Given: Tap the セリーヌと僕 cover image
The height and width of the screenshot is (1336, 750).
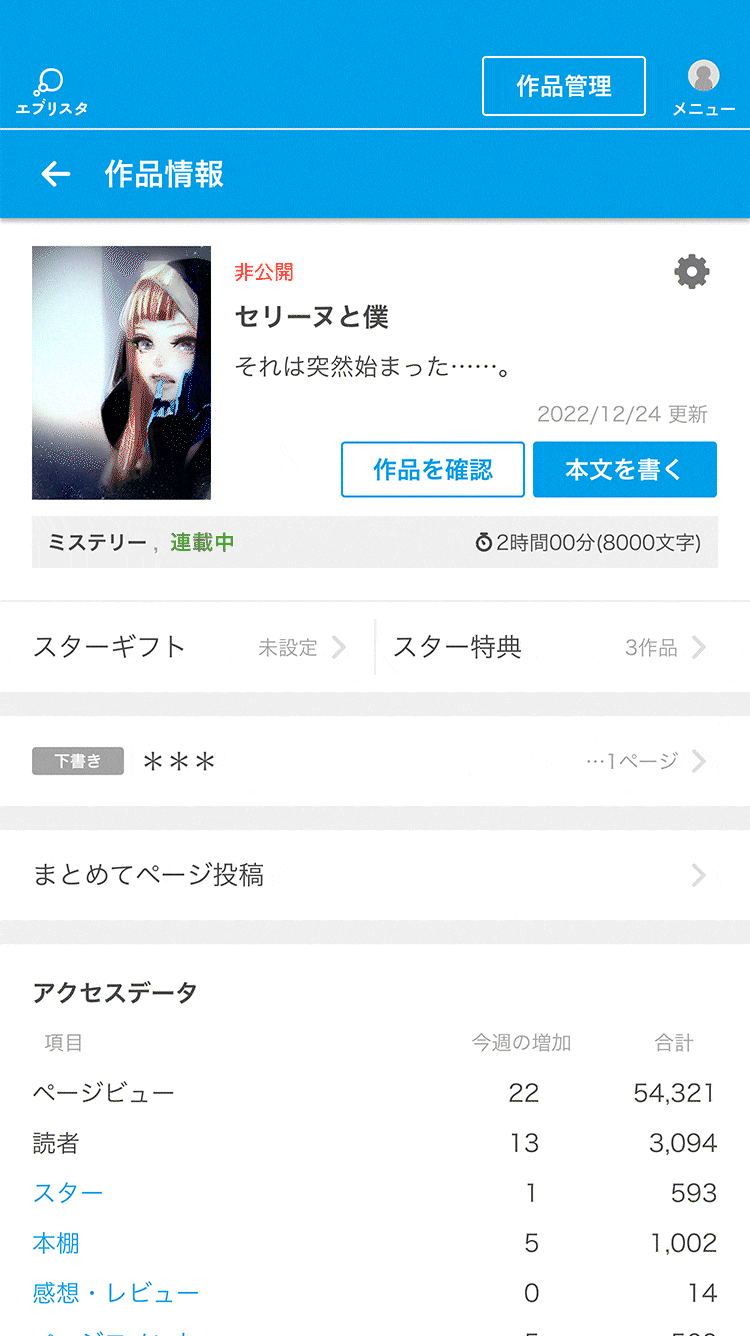Looking at the screenshot, I should pyautogui.click(x=121, y=373).
